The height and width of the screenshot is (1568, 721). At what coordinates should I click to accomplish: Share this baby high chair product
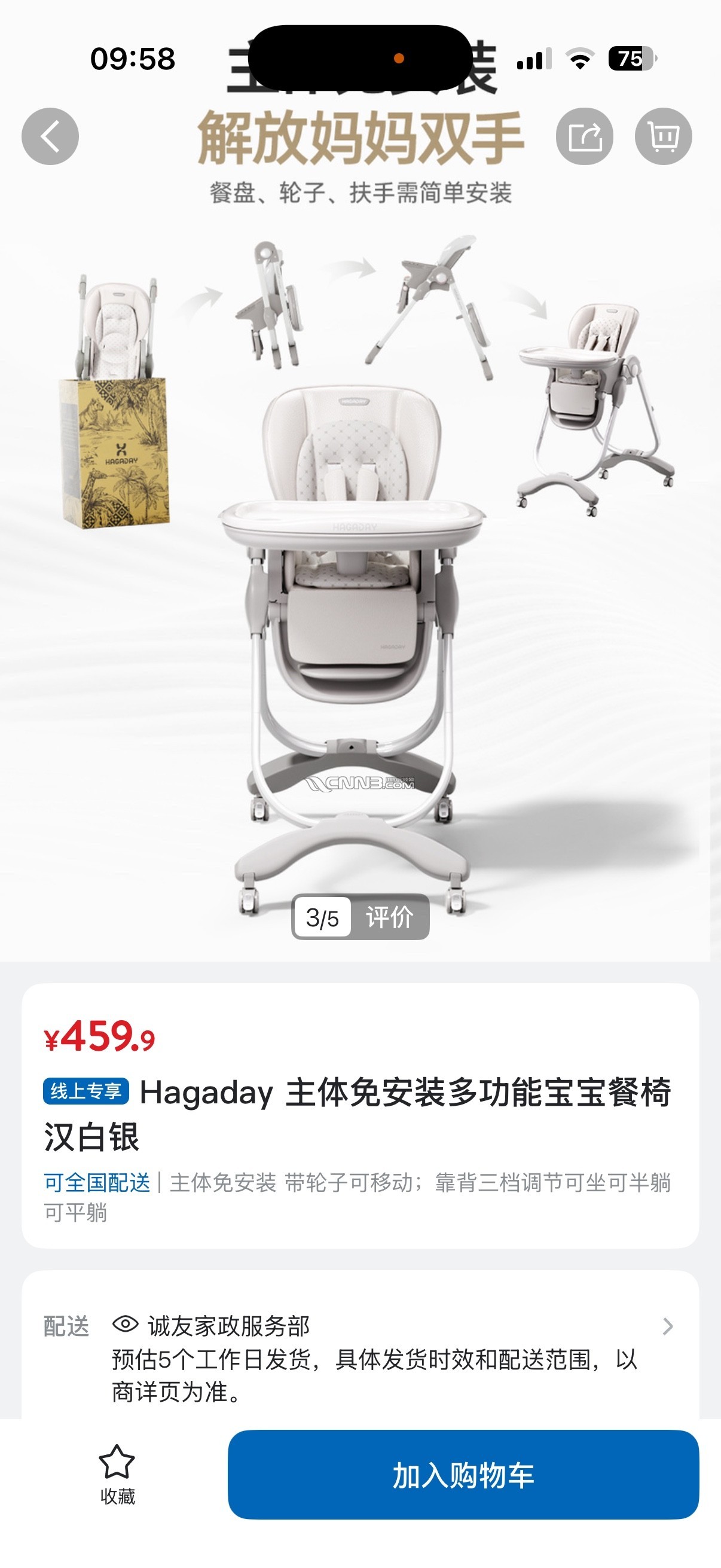(x=584, y=136)
